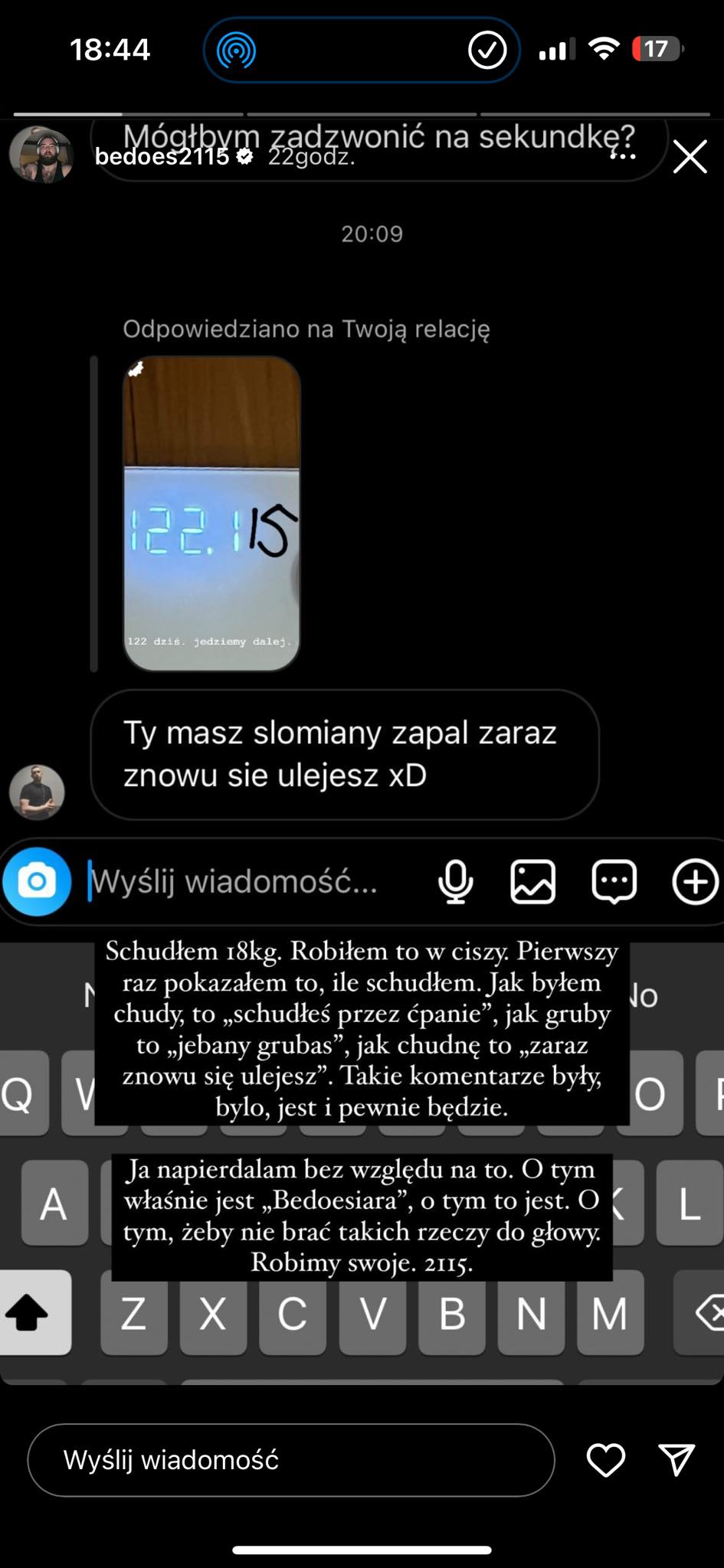Share the story via paper plane icon
724x1568 pixels.
coord(676,1460)
